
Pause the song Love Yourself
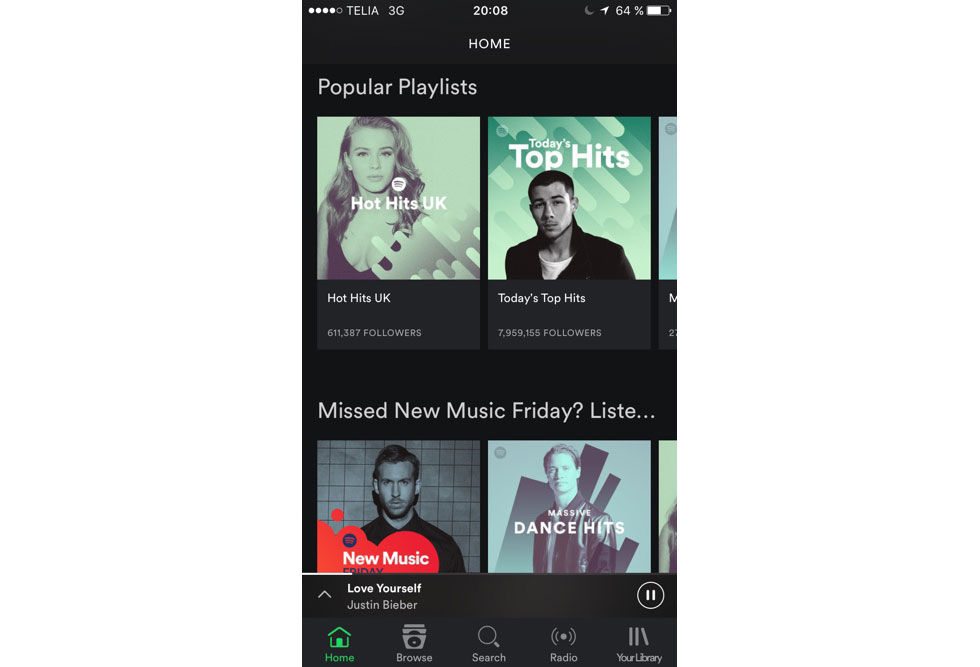pyautogui.click(x=650, y=596)
